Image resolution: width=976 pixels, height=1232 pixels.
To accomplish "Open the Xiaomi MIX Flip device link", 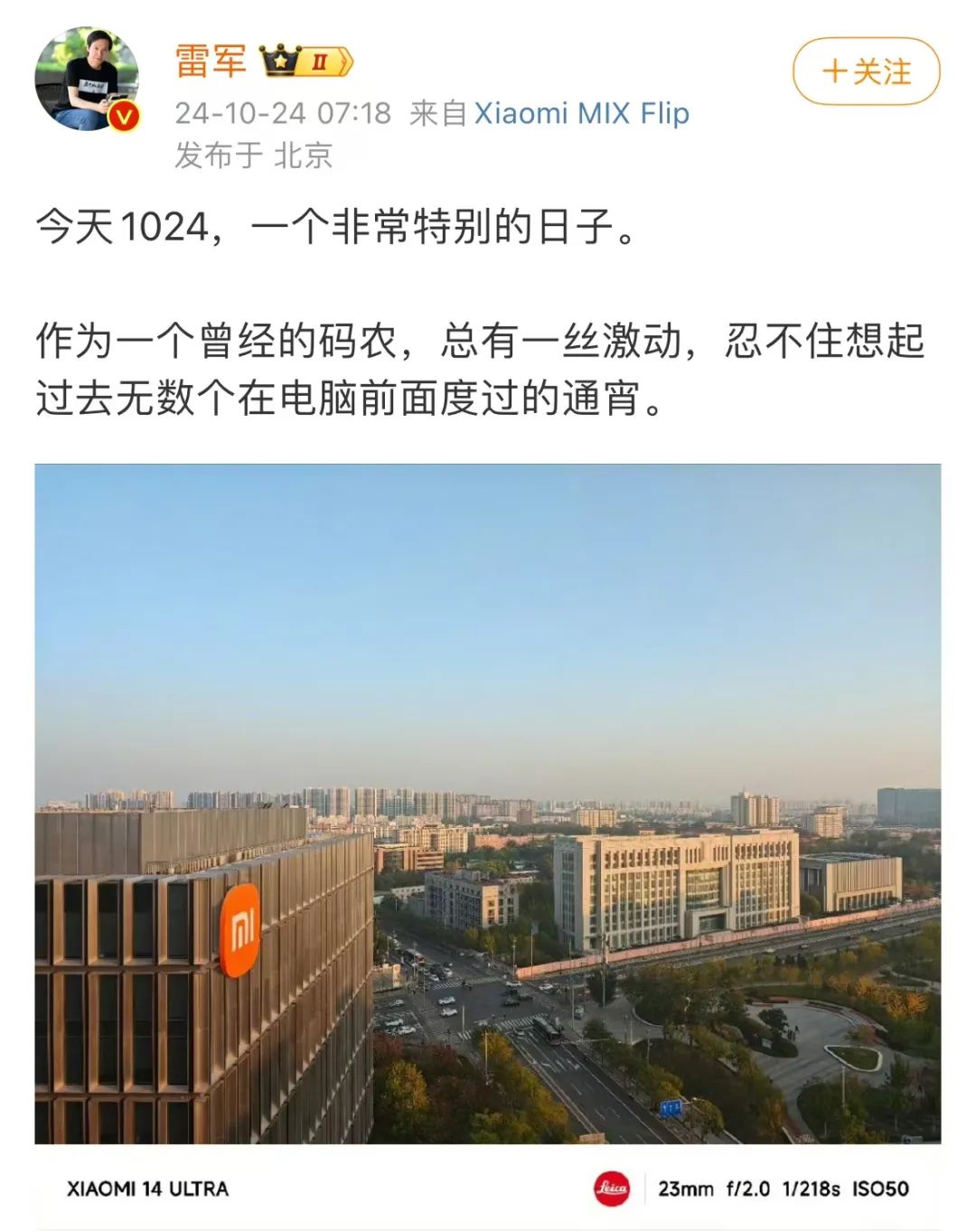I will 581,113.
